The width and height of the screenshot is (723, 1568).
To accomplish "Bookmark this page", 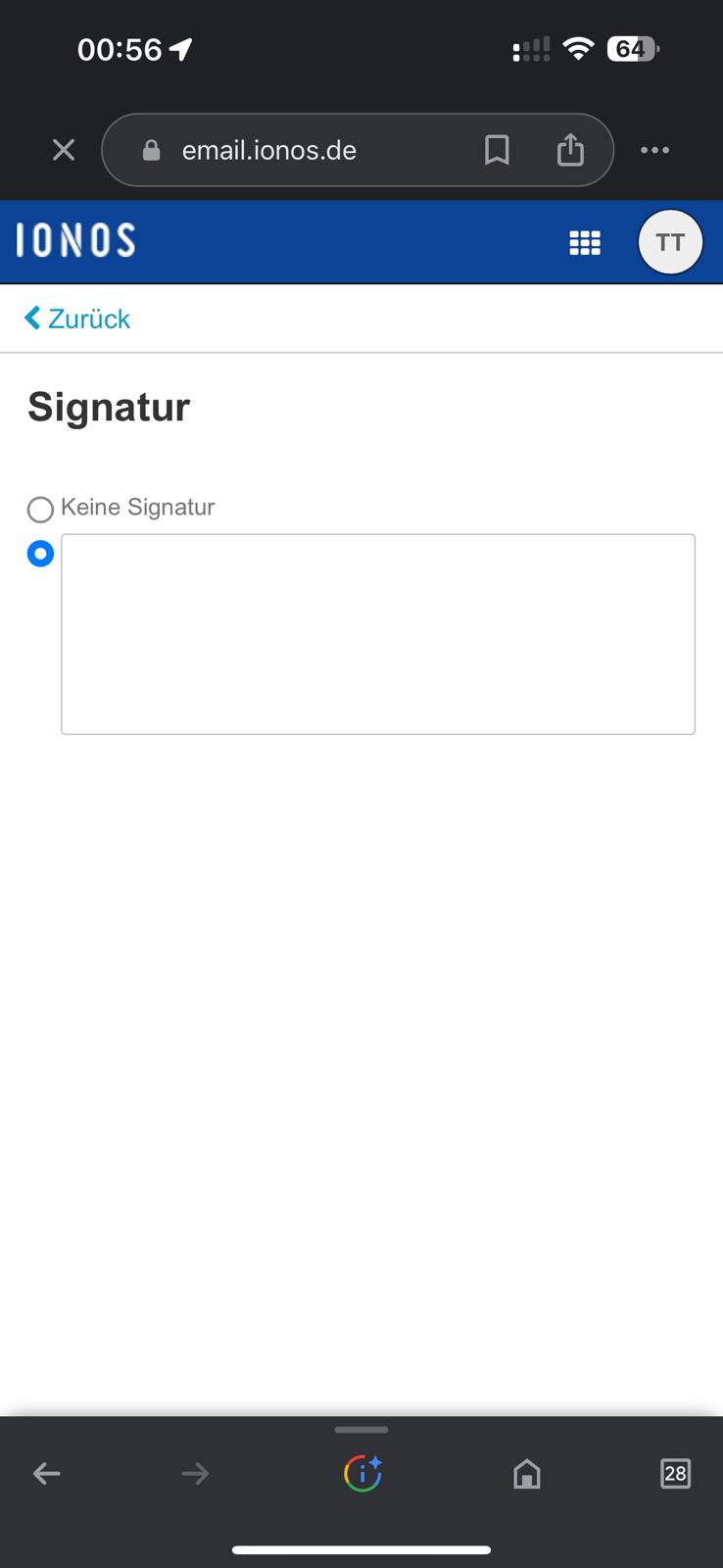I will coord(497,150).
